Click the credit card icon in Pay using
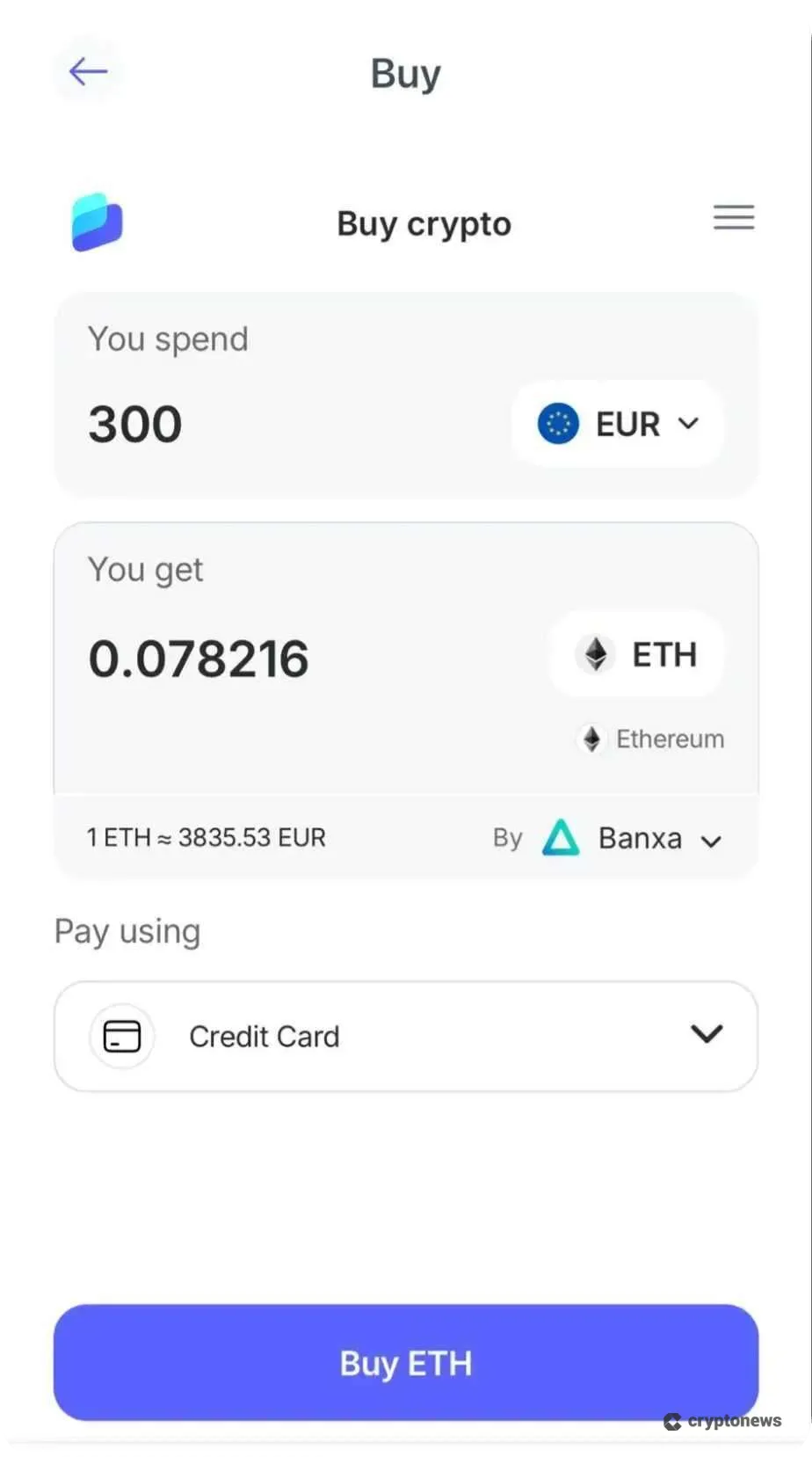812x1457 pixels. click(x=121, y=1036)
